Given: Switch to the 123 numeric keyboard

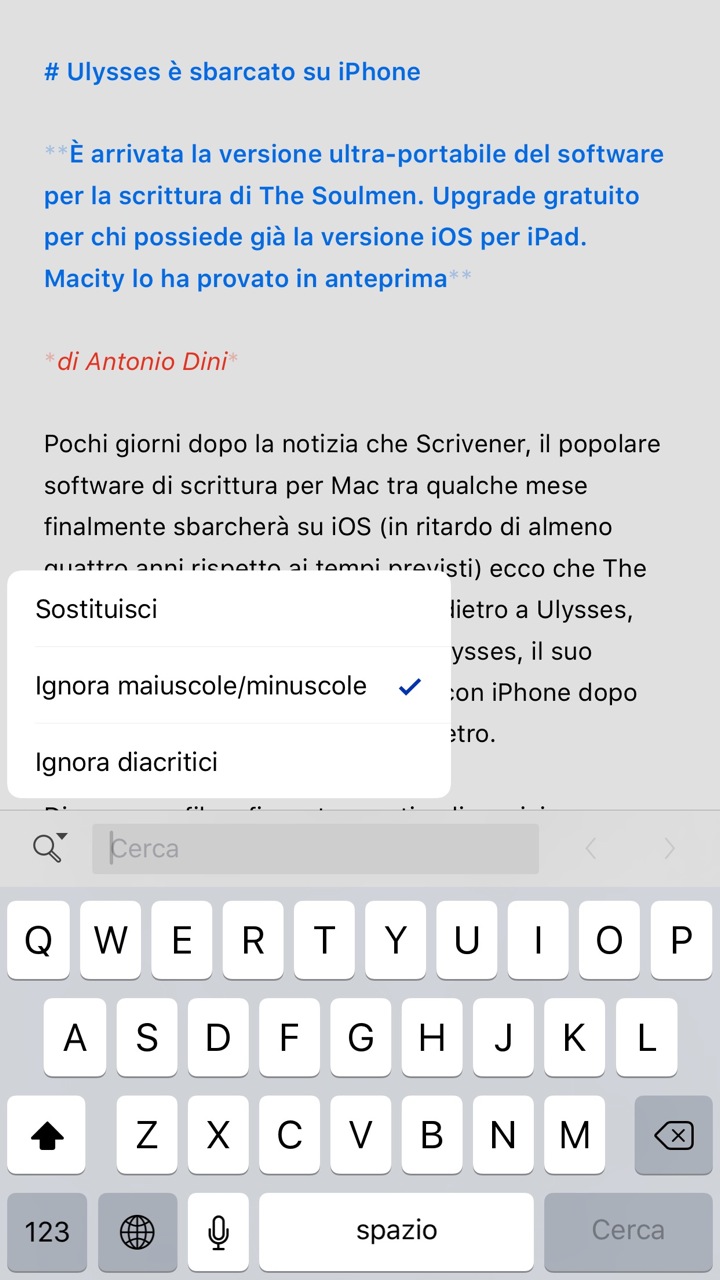Looking at the screenshot, I should [x=47, y=1231].
